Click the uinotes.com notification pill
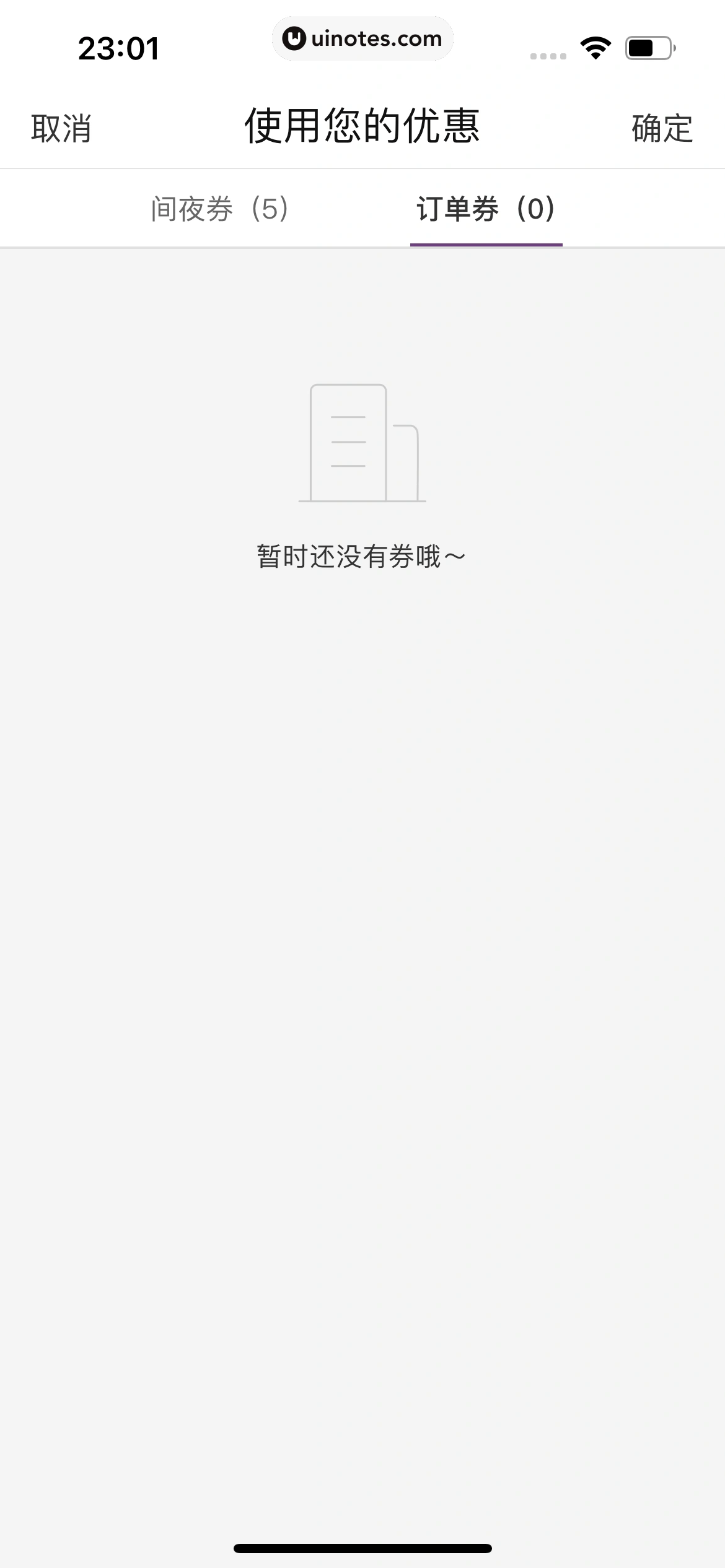 point(362,38)
